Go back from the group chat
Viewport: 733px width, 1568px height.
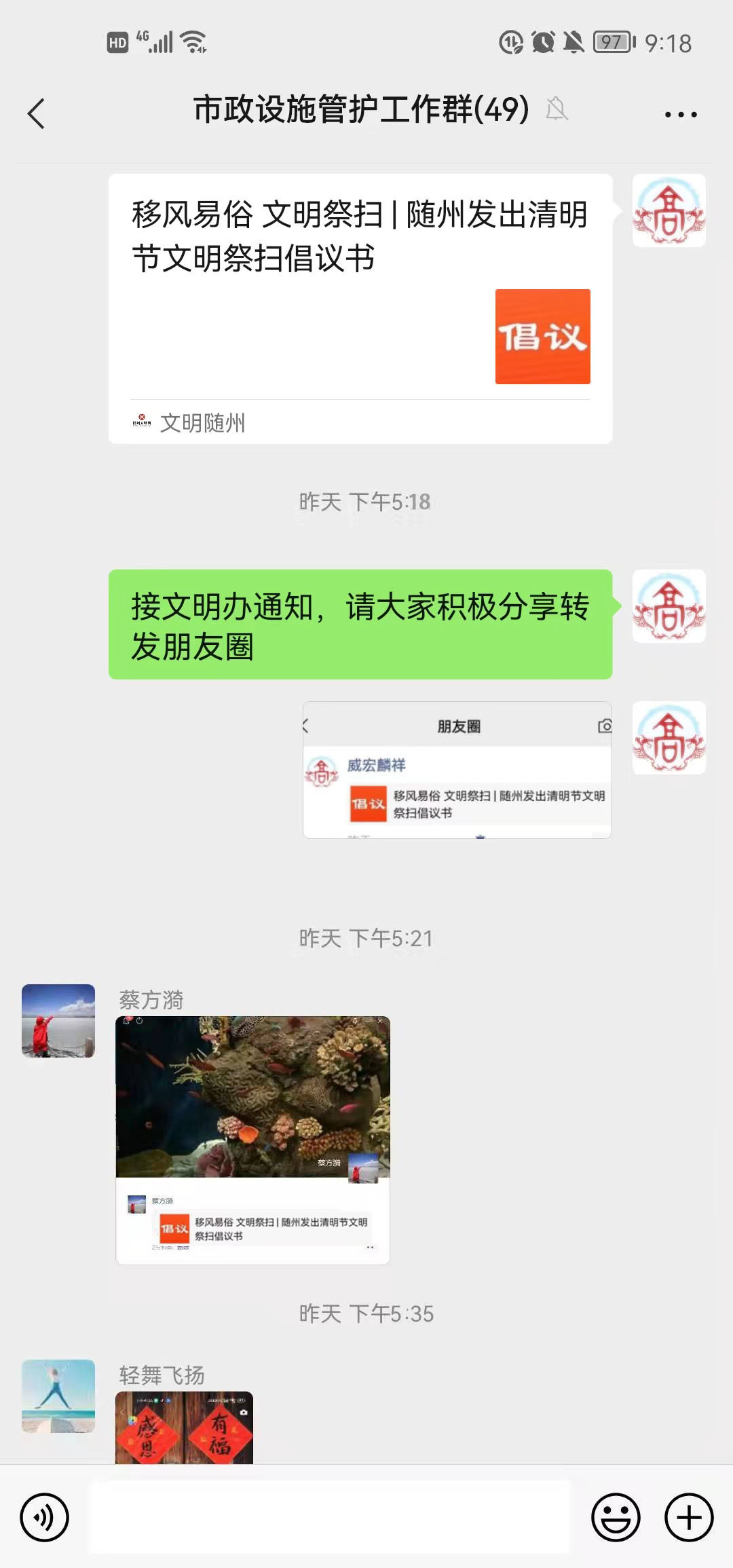37,113
